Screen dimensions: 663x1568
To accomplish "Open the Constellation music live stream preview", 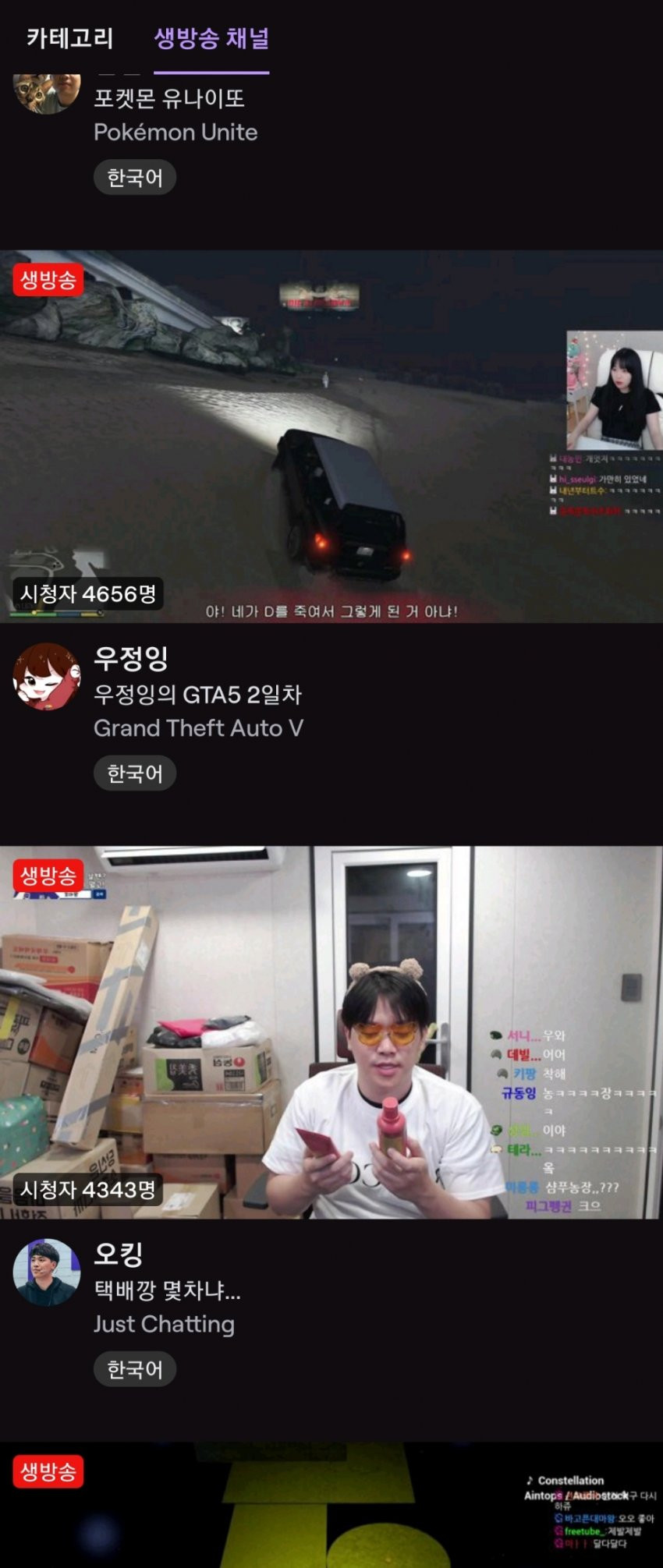I will tap(331, 1505).
